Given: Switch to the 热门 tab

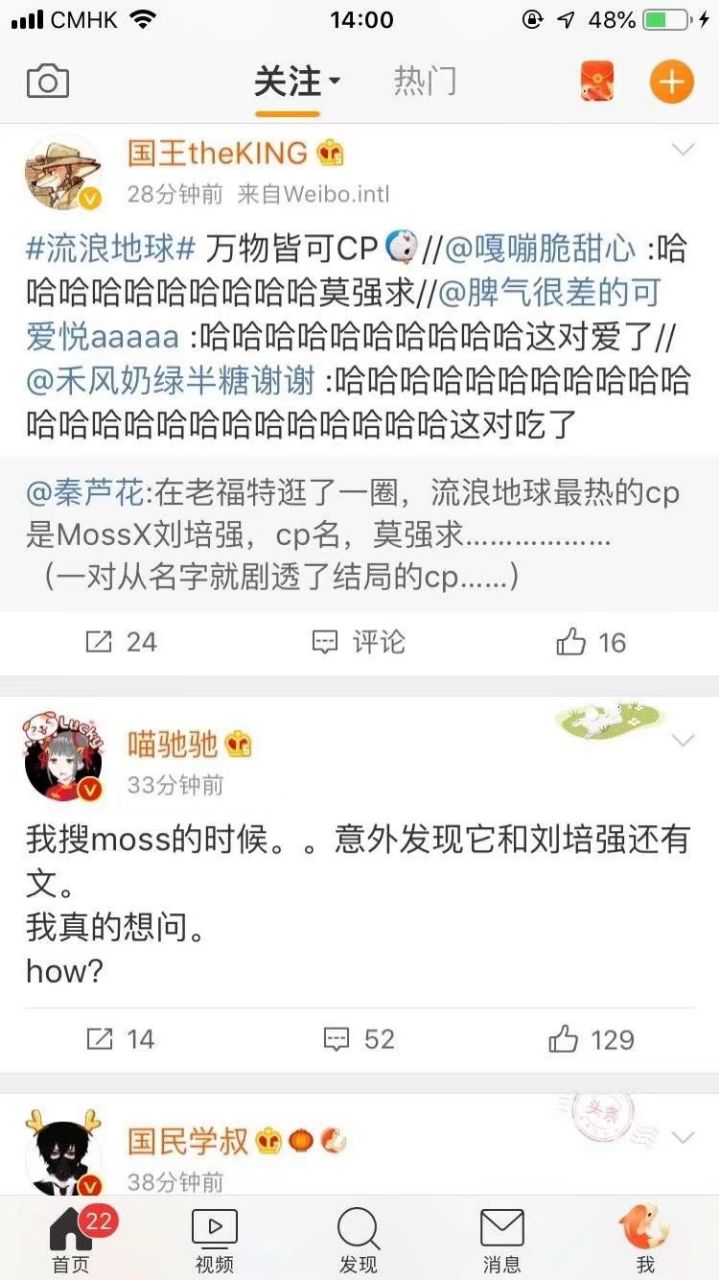Looking at the screenshot, I should point(424,81).
